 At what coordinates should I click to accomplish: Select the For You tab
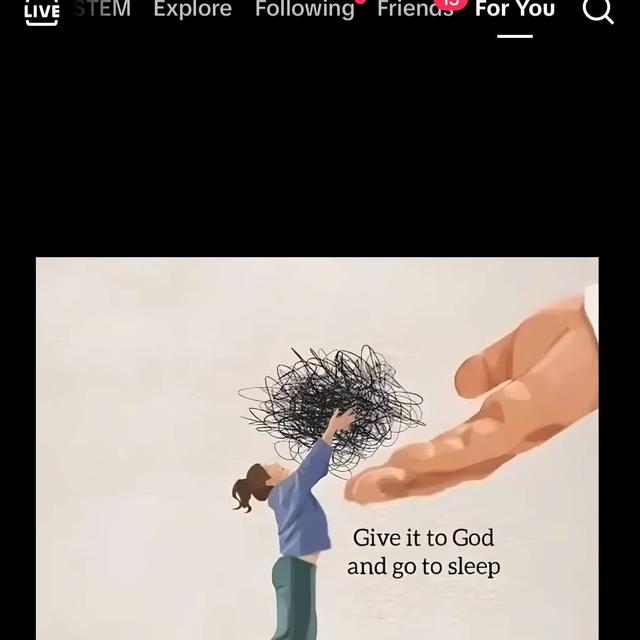pos(514,9)
